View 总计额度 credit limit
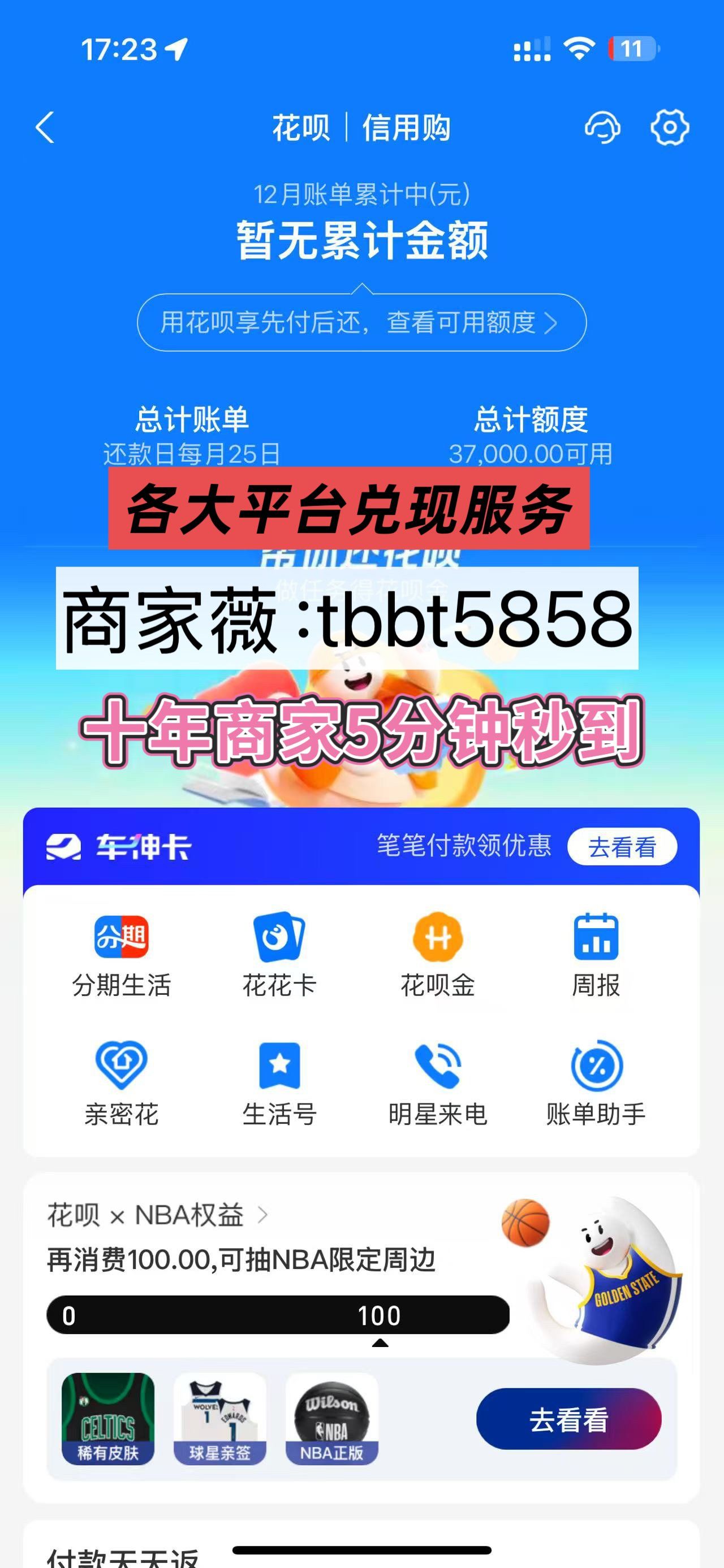The image size is (724, 1568). 531,435
